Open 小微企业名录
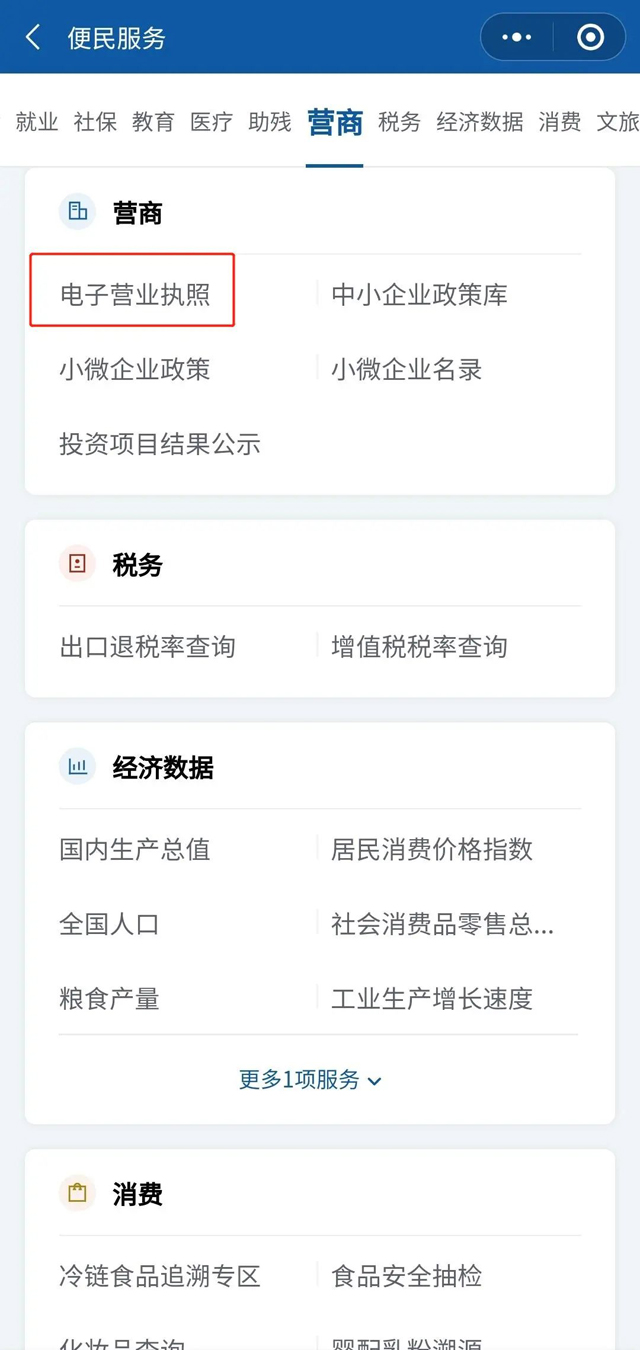The image size is (640, 1350). coord(407,369)
